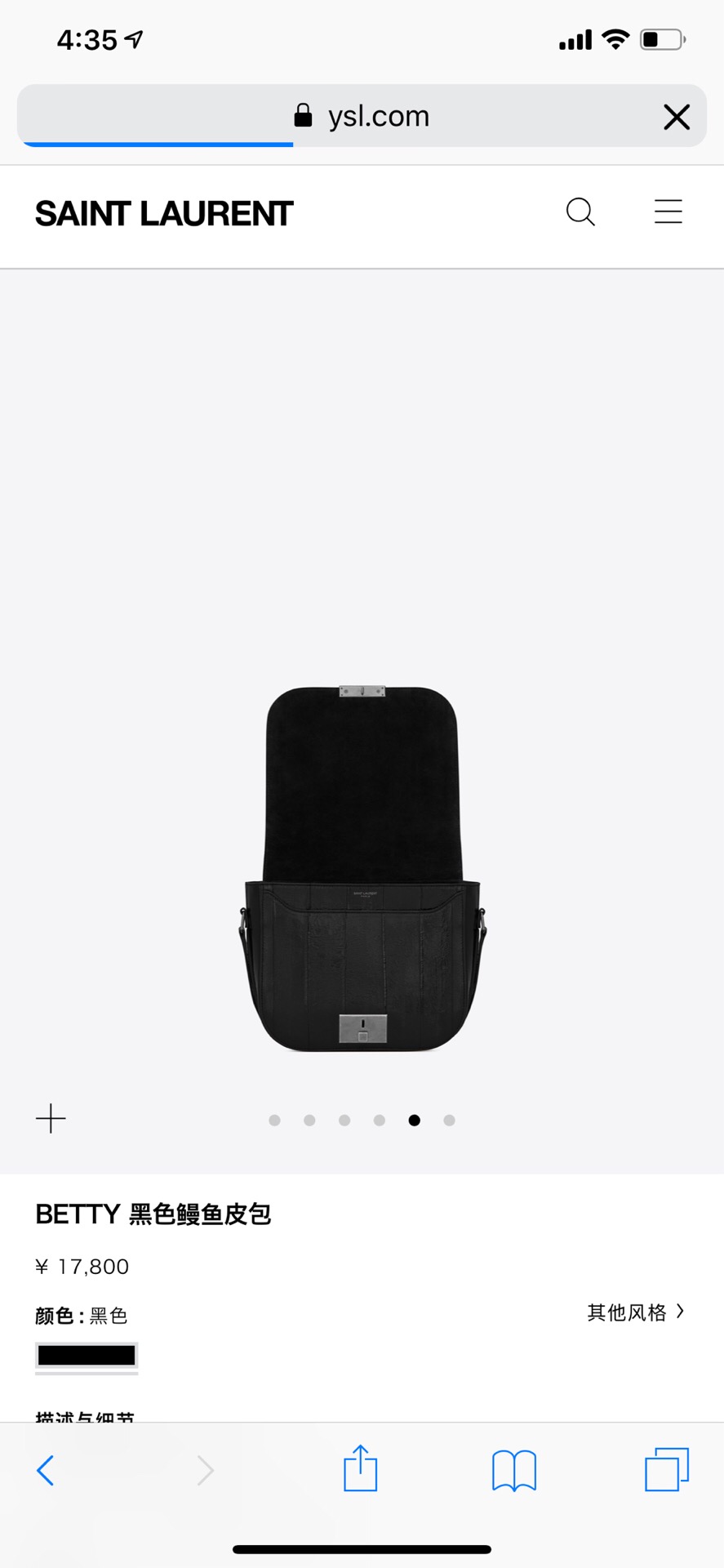Screen dimensions: 724x1568
Task: Open the Saint Laurent site search
Action: [580, 212]
